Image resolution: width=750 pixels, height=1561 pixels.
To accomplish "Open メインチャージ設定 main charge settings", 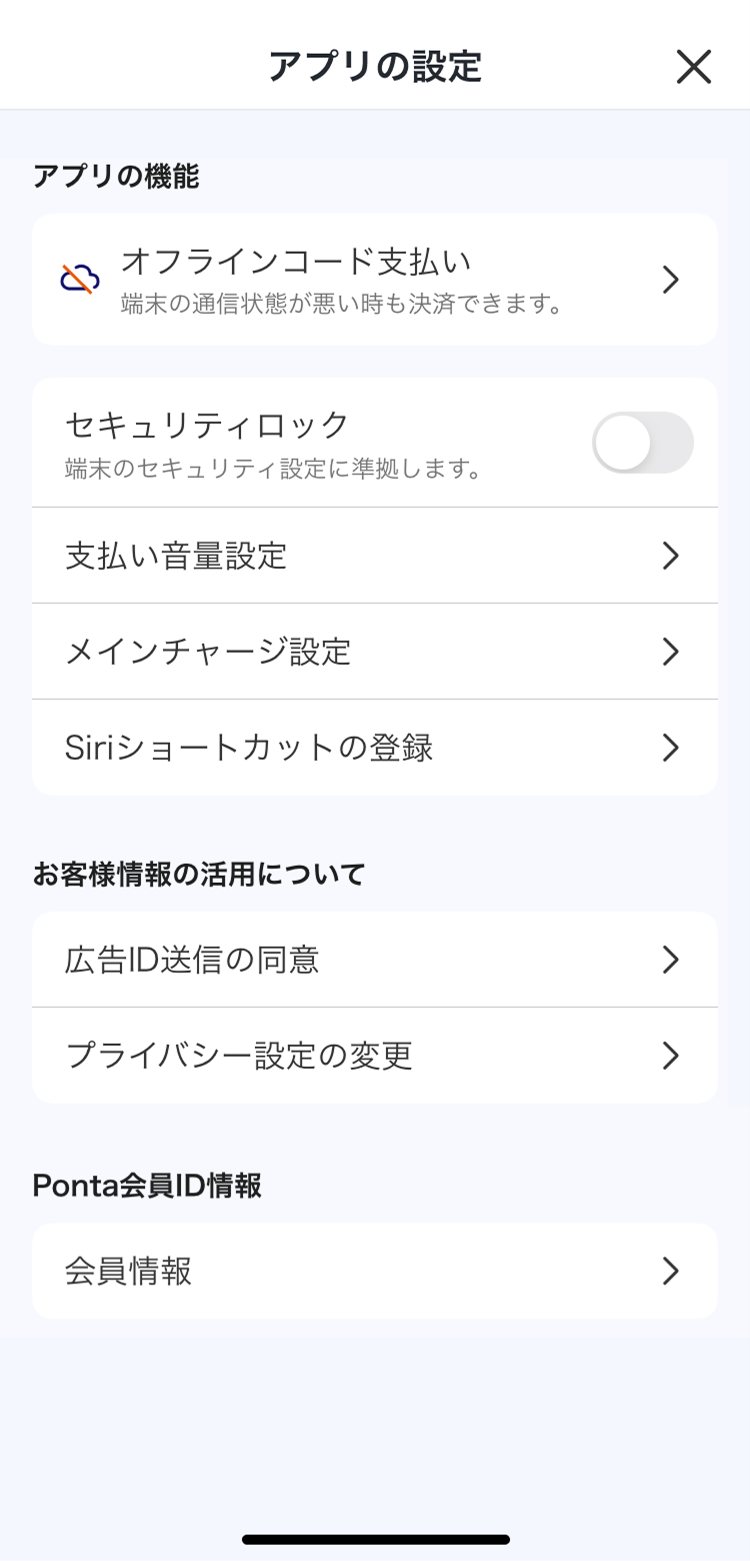I will point(375,651).
